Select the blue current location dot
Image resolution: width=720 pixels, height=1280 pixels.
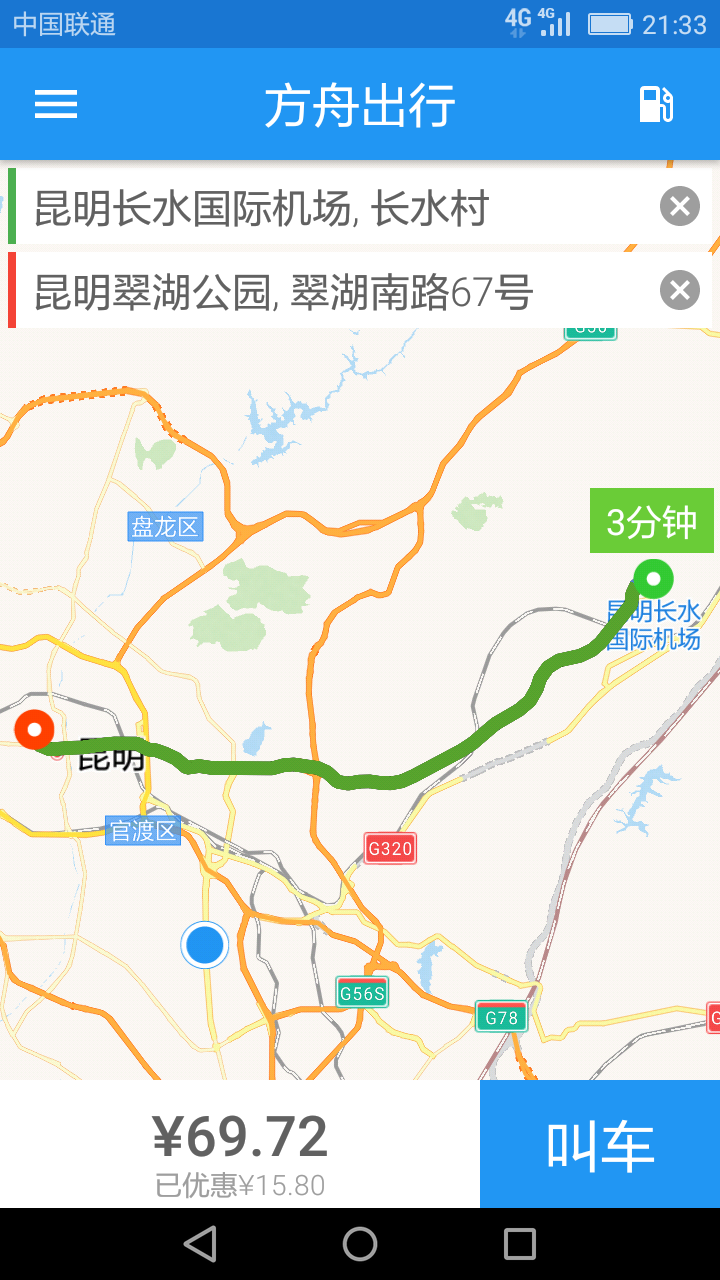pyautogui.click(x=205, y=944)
